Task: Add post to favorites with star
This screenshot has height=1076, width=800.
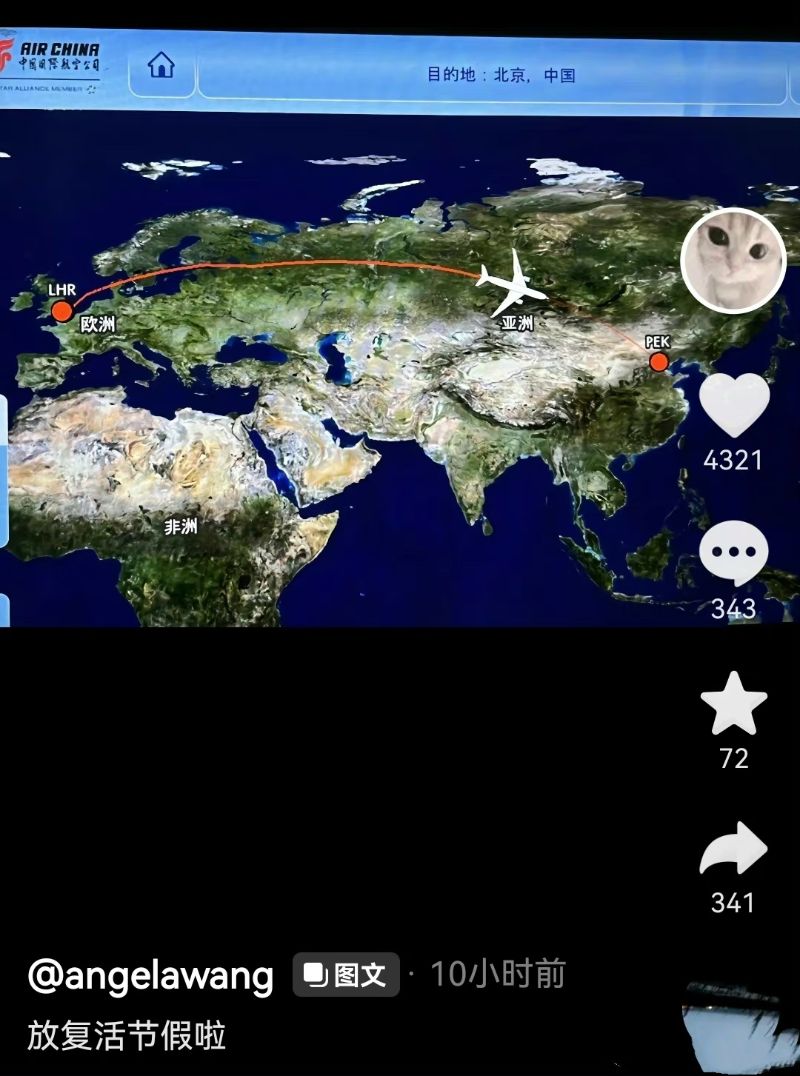Action: coord(733,704)
